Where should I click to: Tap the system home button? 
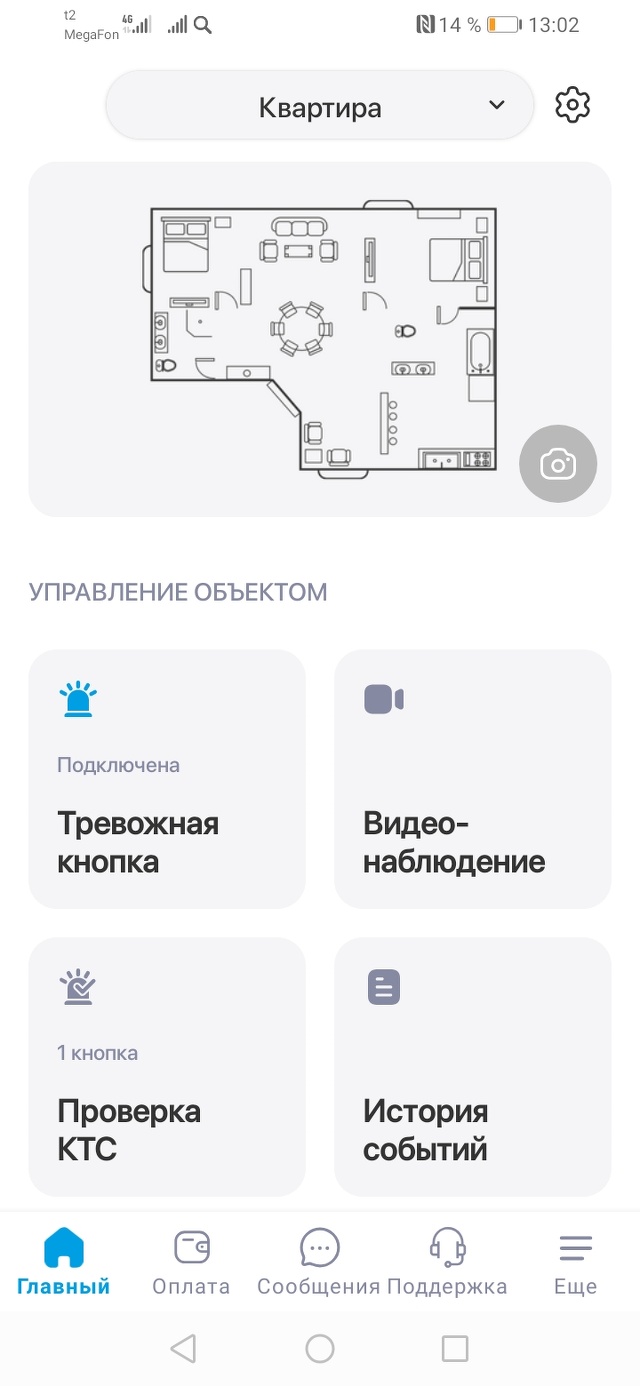point(320,1349)
